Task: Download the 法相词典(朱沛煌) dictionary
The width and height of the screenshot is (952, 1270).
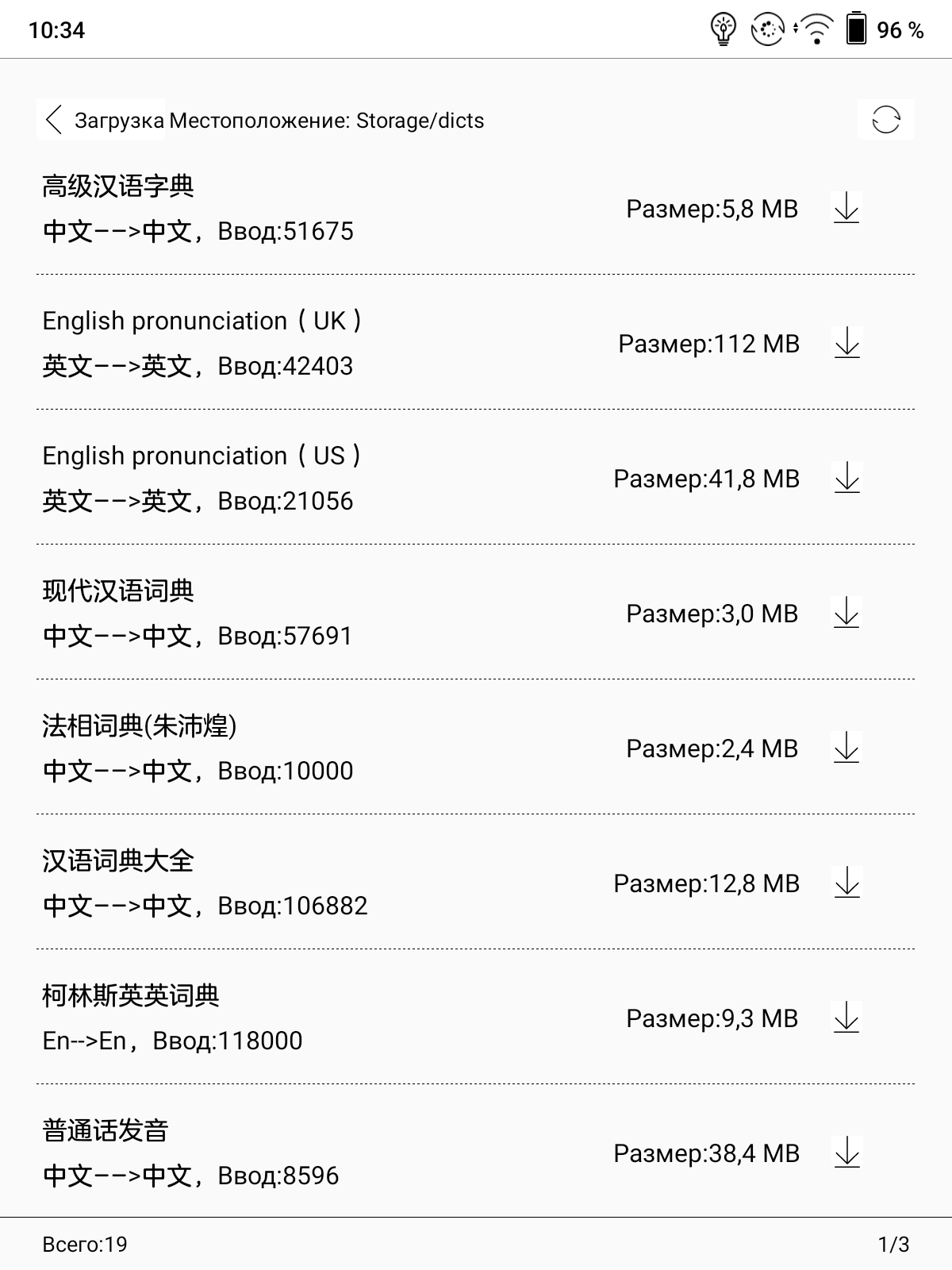Action: pyautogui.click(x=846, y=748)
